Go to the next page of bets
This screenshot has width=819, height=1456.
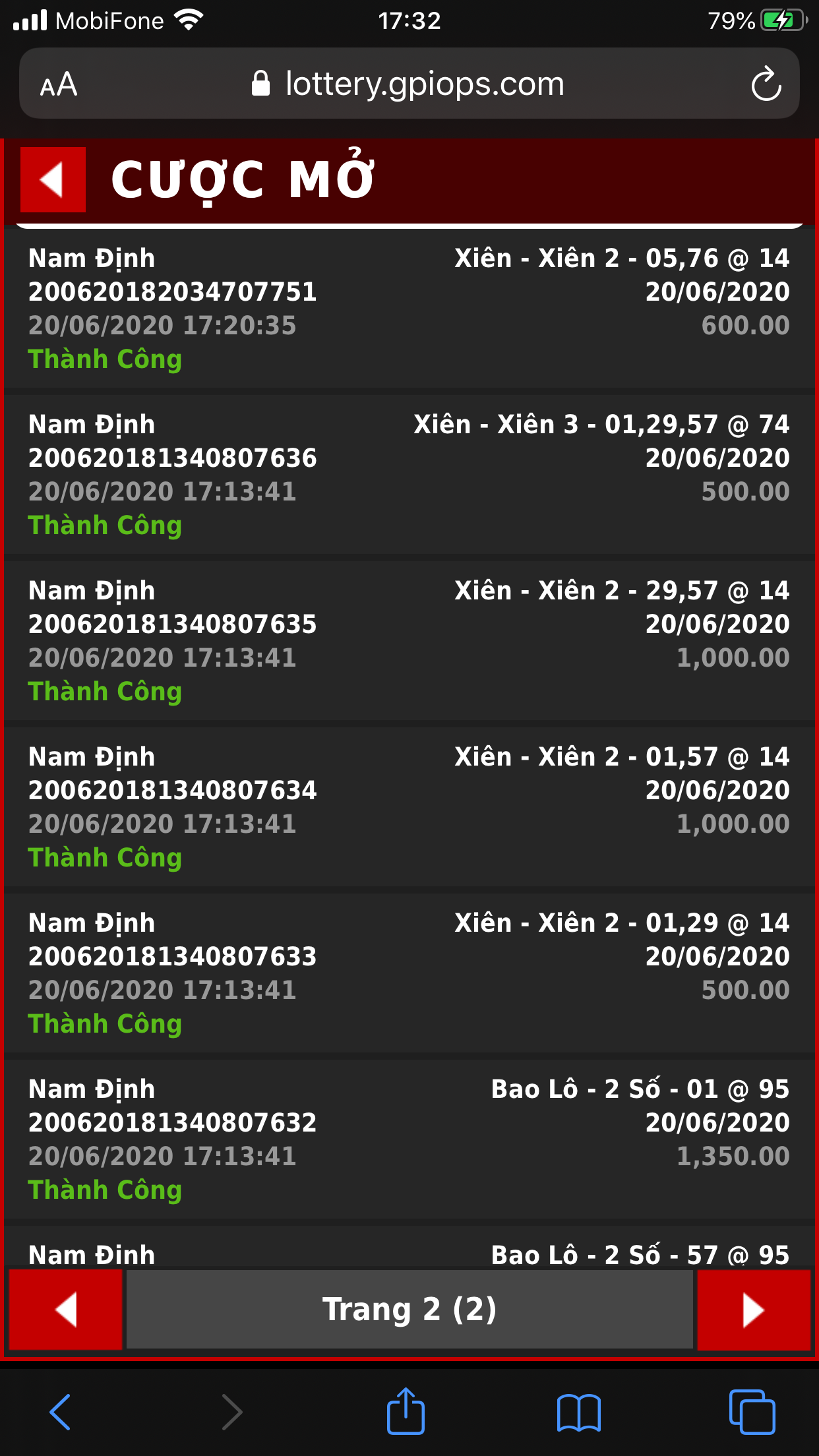click(x=754, y=1309)
